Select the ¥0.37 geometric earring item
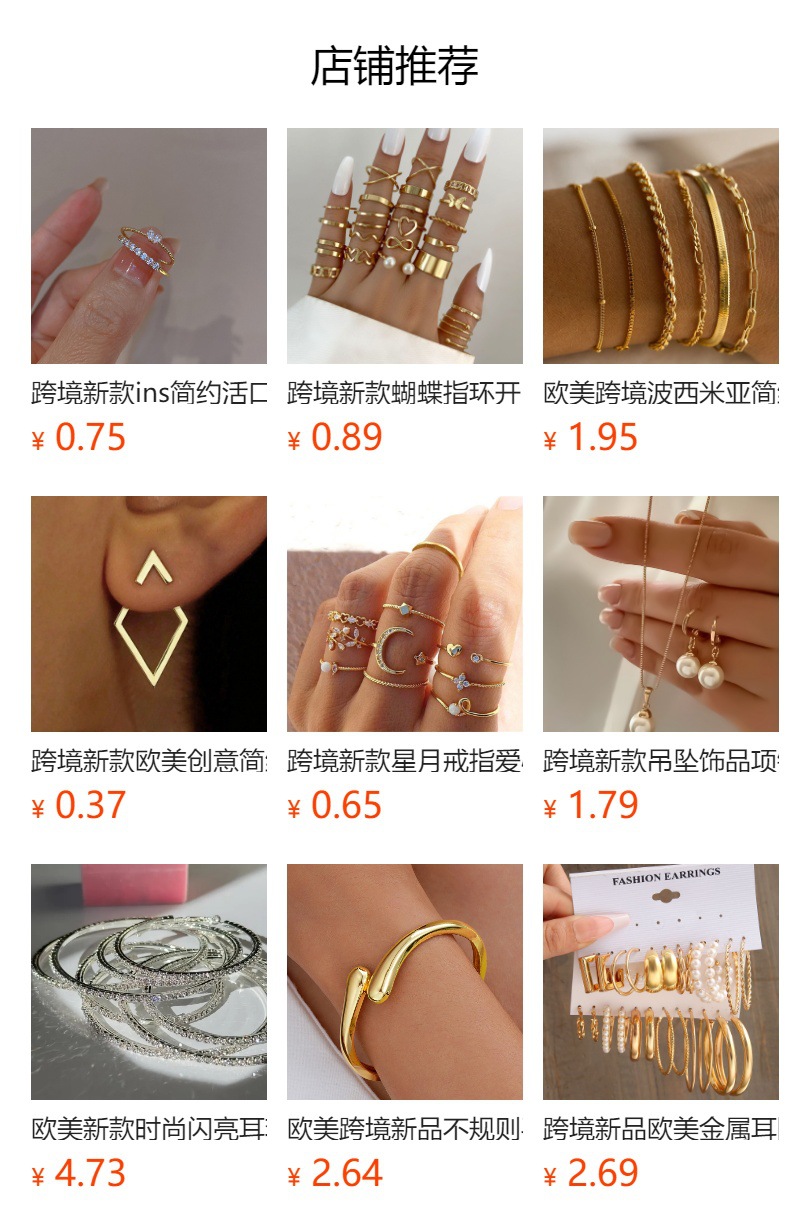The height and width of the screenshot is (1232, 790). pos(149,614)
